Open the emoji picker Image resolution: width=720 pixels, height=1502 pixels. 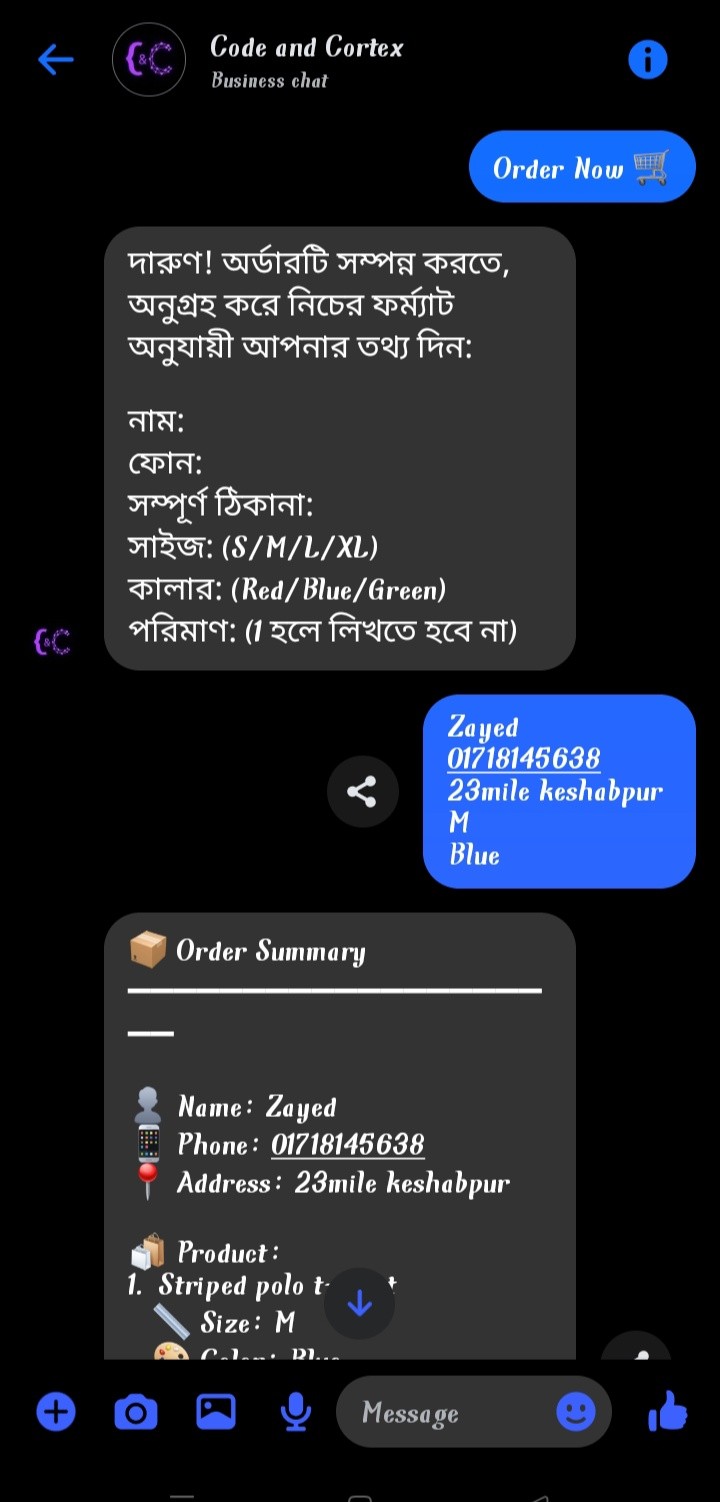[575, 1412]
